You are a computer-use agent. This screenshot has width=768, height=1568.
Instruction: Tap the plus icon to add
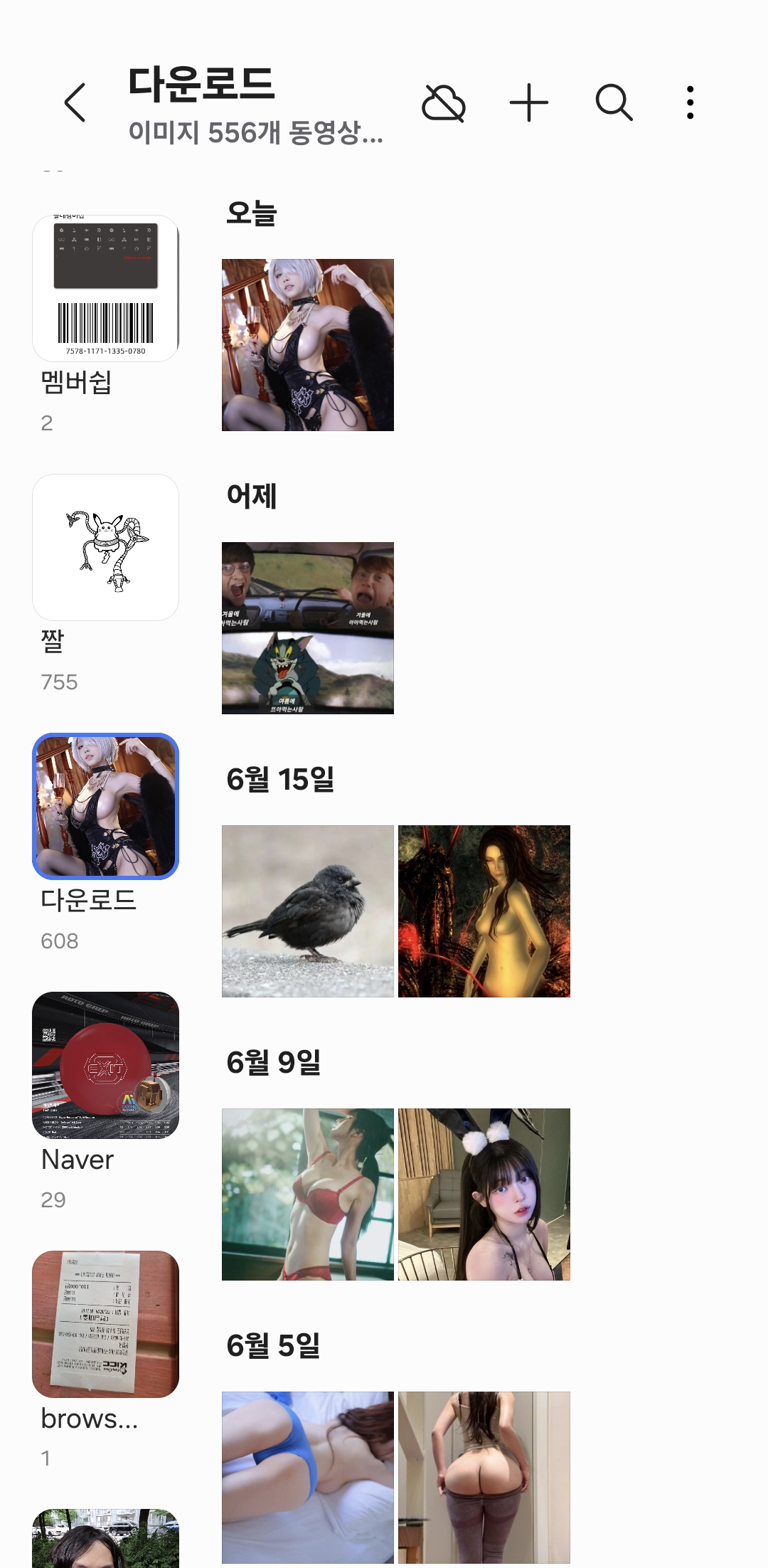click(x=529, y=102)
